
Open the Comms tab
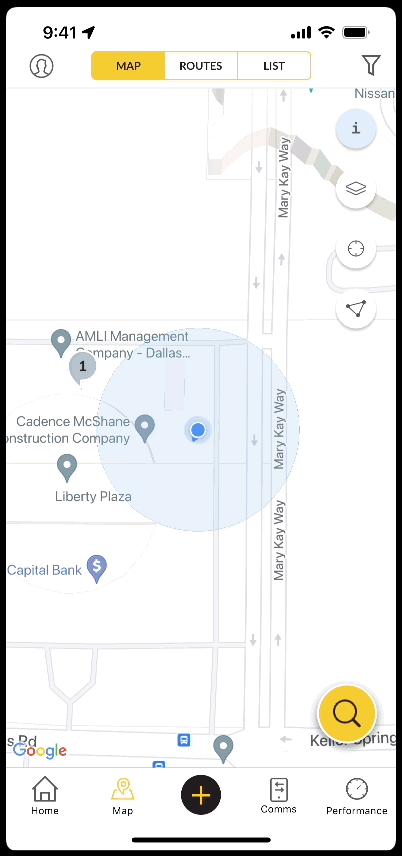pos(279,796)
